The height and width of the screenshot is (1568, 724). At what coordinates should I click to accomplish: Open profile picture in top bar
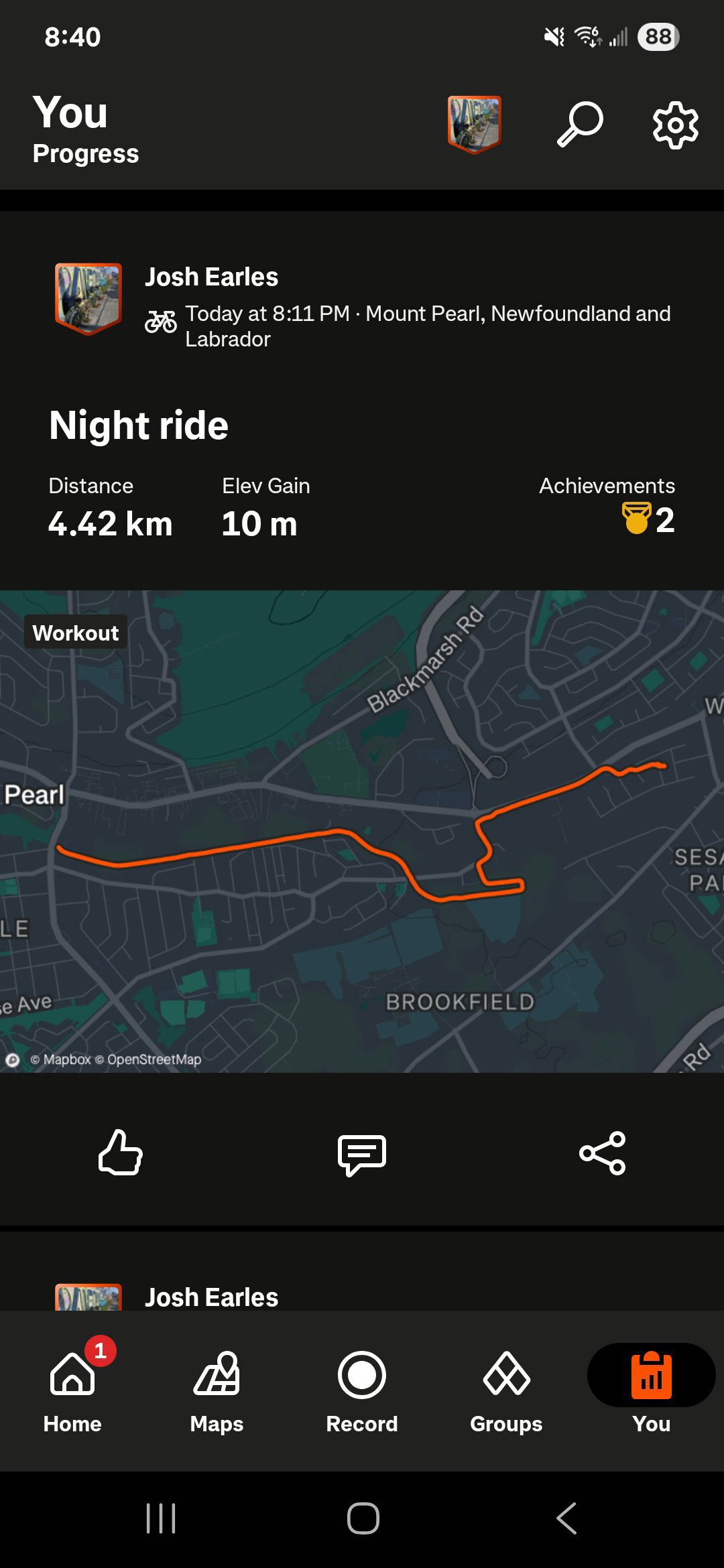[475, 125]
